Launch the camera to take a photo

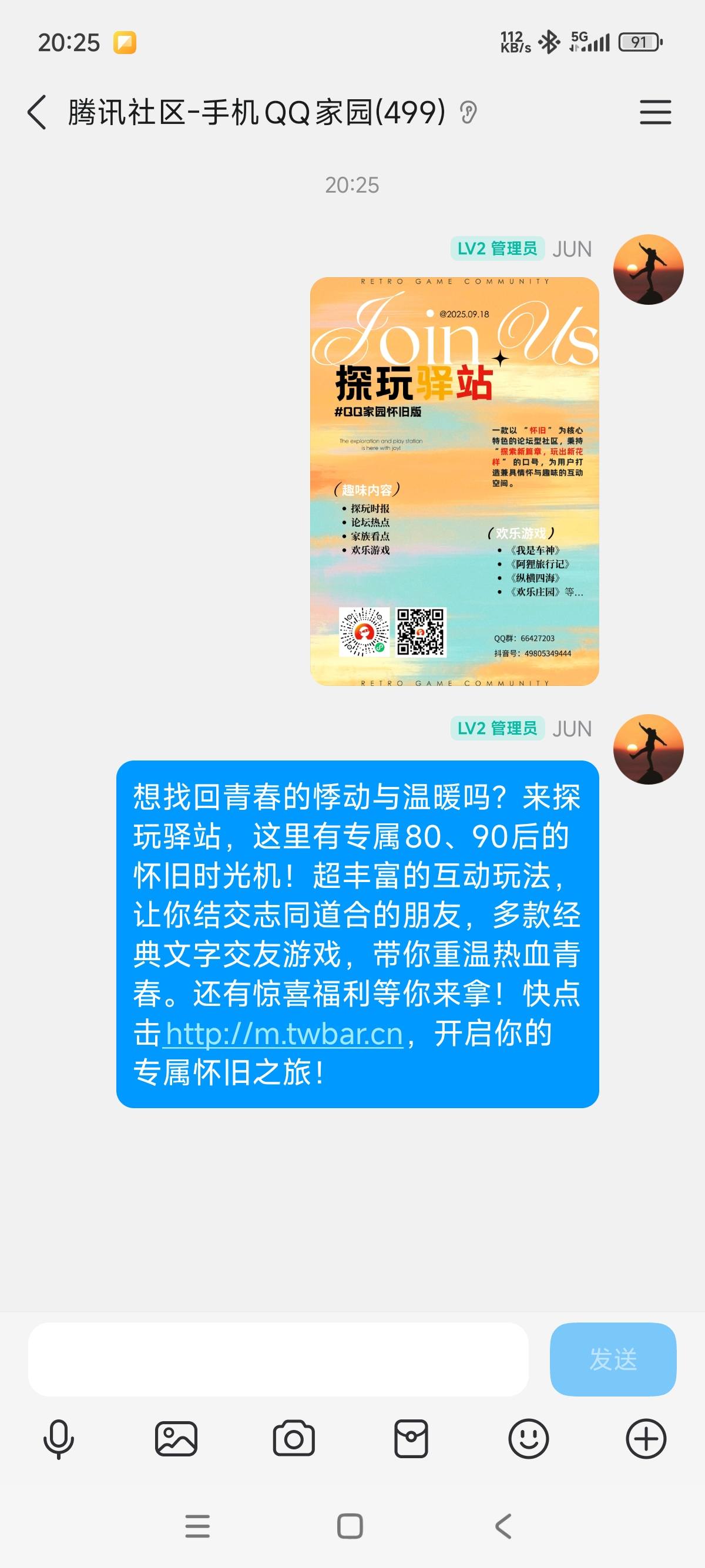tap(293, 1439)
